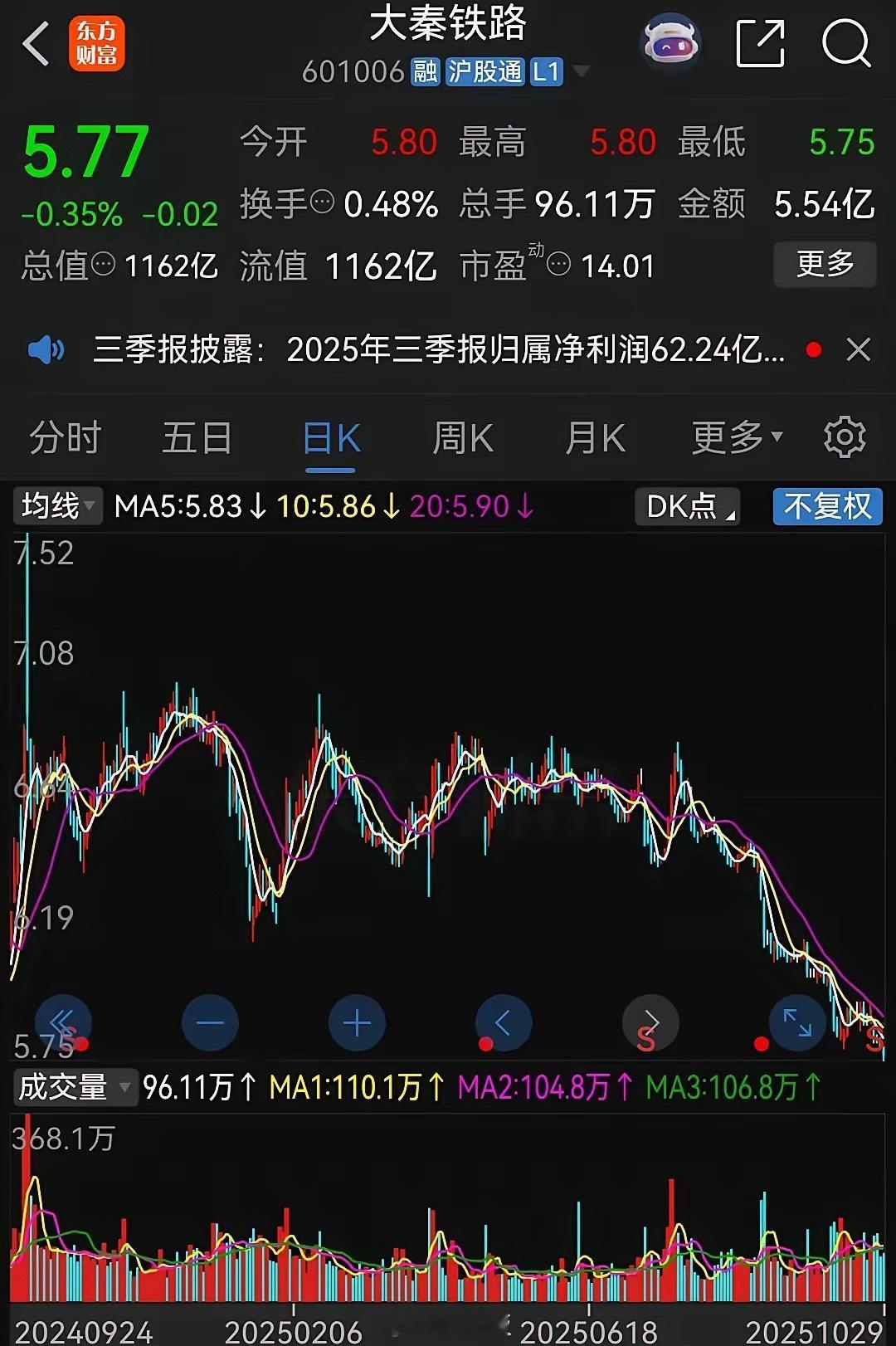Open the search magnifier
This screenshot has width=896, height=1346.
point(847,43)
